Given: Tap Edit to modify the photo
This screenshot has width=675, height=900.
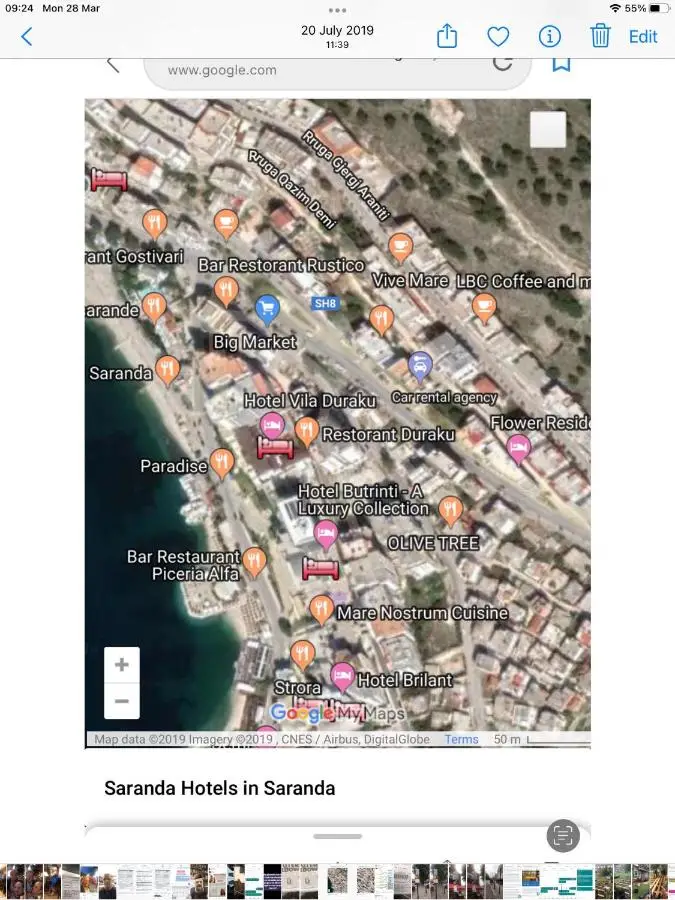Looking at the screenshot, I should click(643, 37).
